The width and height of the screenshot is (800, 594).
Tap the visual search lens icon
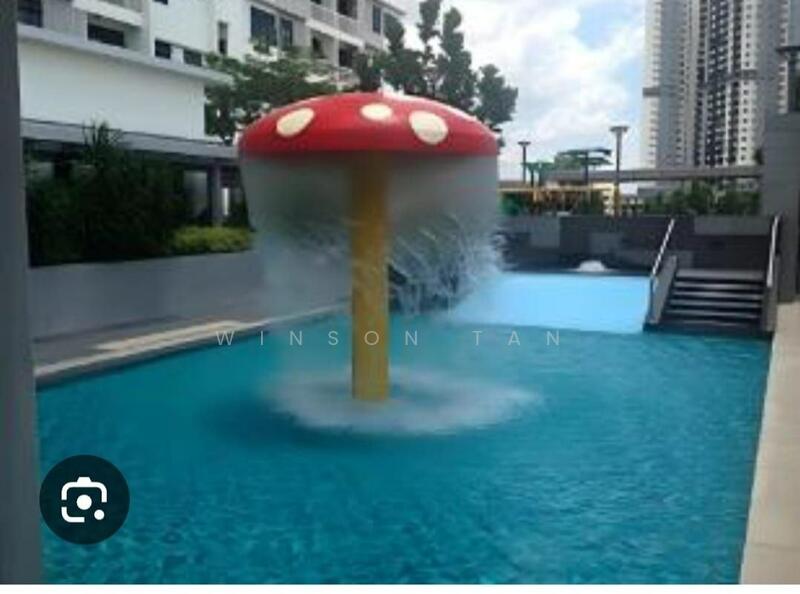point(84,500)
